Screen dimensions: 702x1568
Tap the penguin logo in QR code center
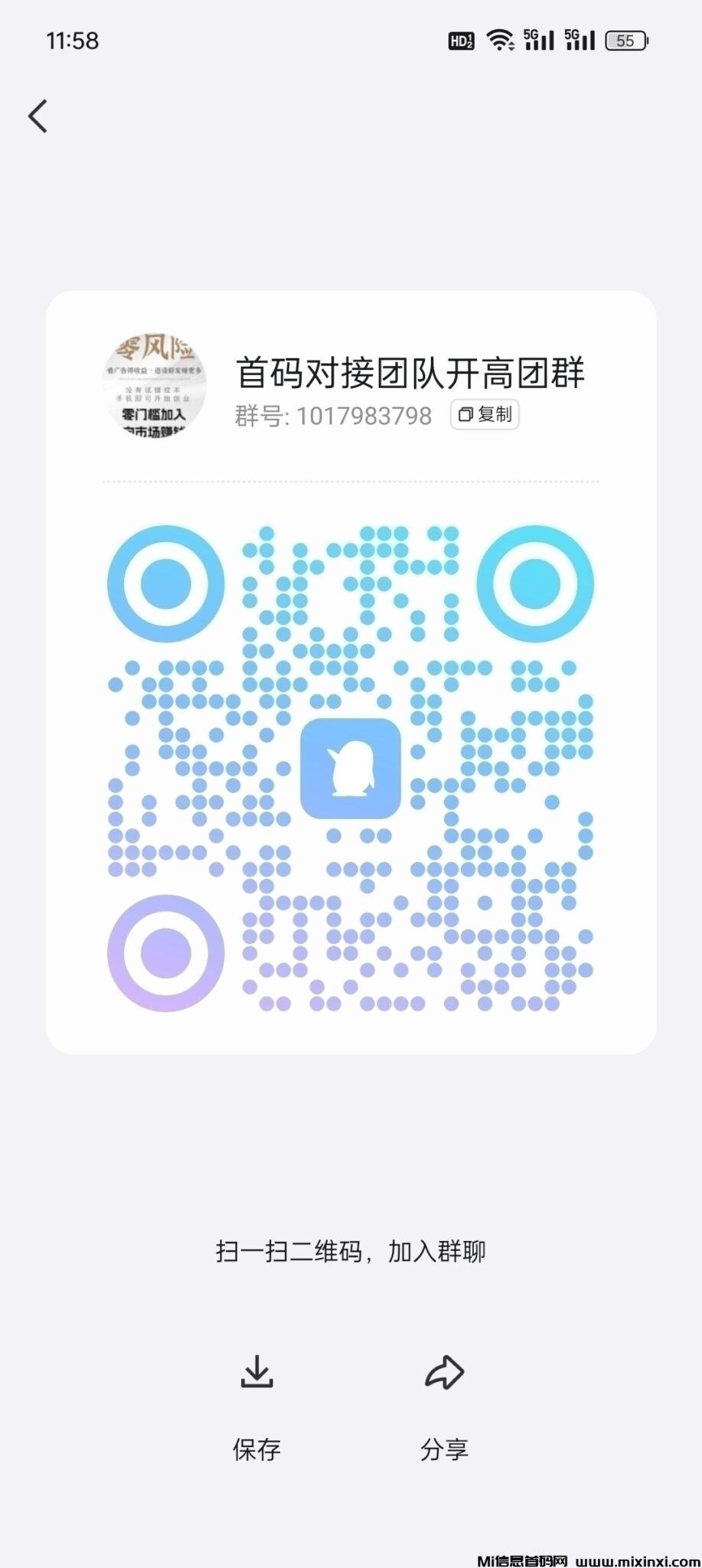pyautogui.click(x=351, y=769)
